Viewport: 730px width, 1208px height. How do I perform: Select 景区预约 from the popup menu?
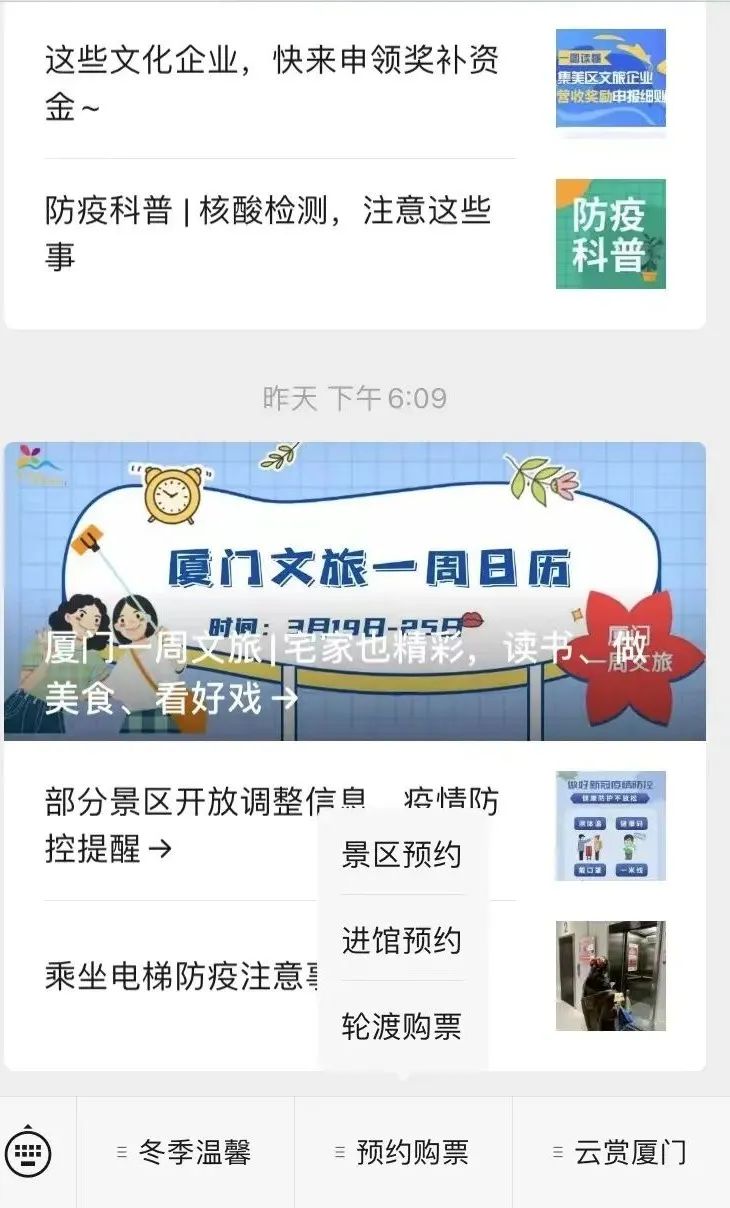402,854
